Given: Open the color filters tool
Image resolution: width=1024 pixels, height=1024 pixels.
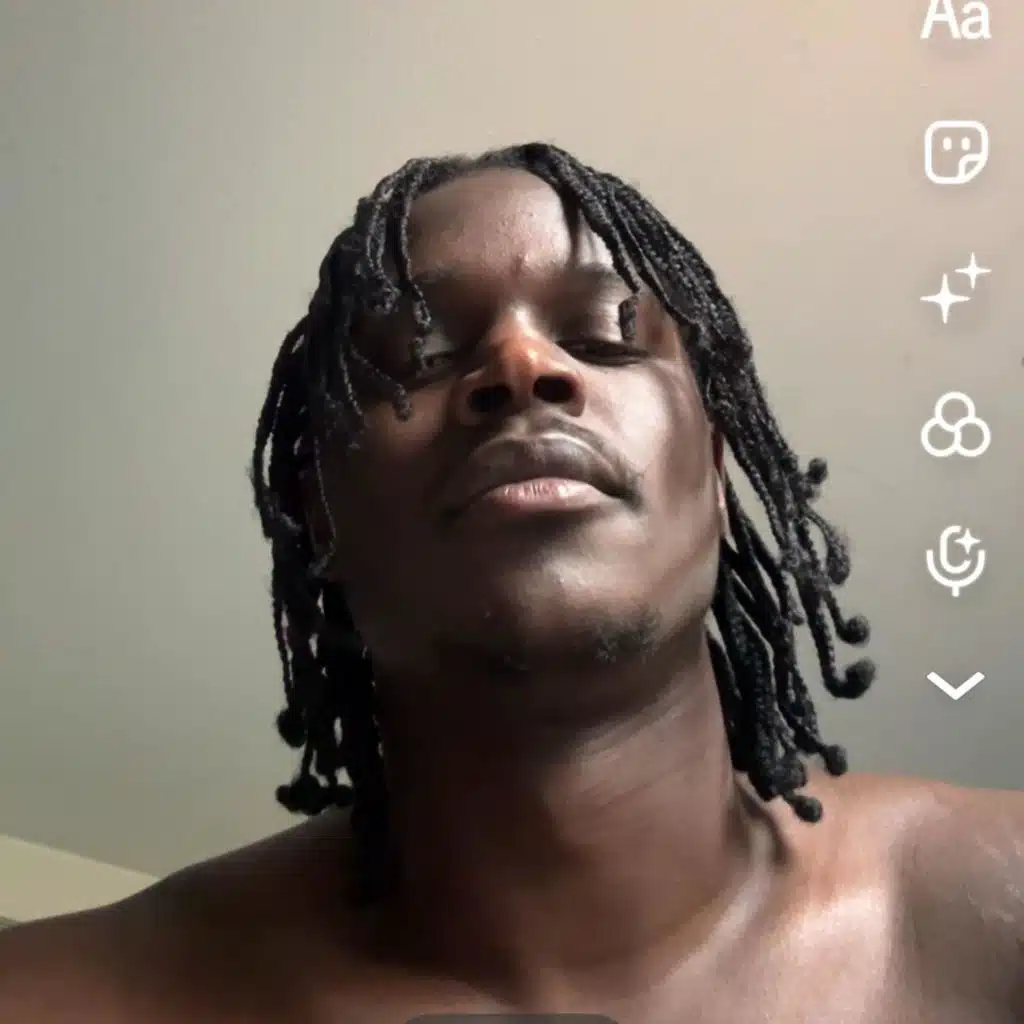Looking at the screenshot, I should tap(955, 425).
